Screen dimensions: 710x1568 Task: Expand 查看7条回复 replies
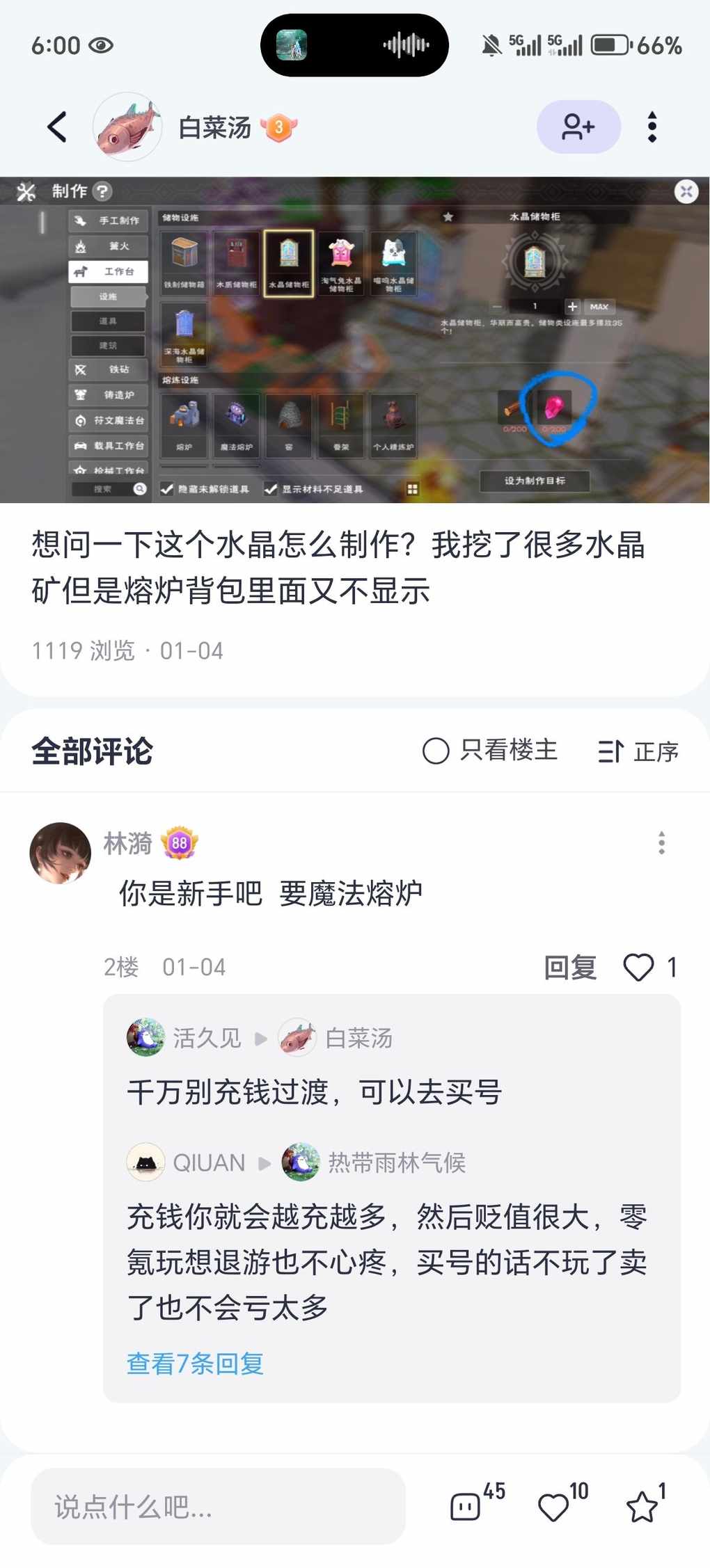pos(195,1363)
